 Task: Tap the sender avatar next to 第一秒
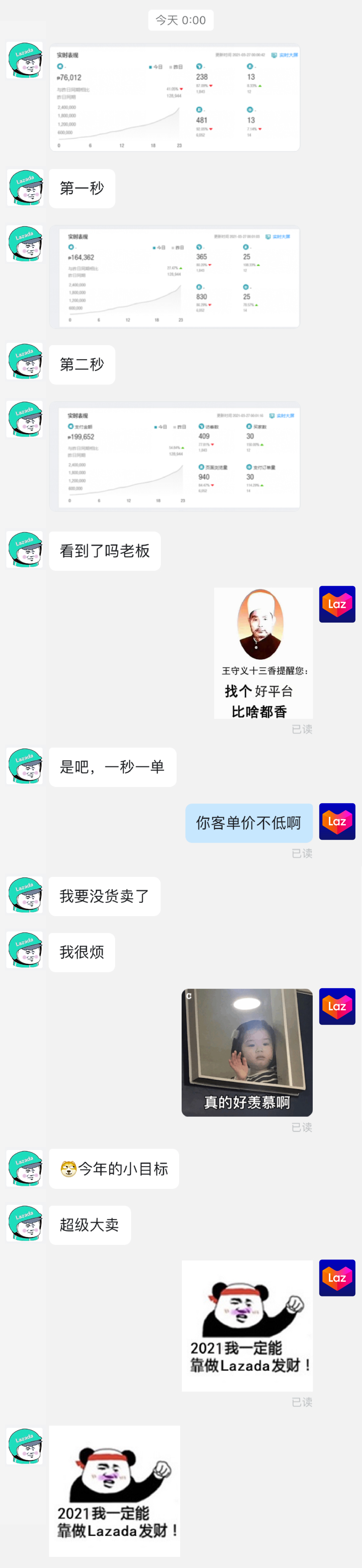click(25, 188)
